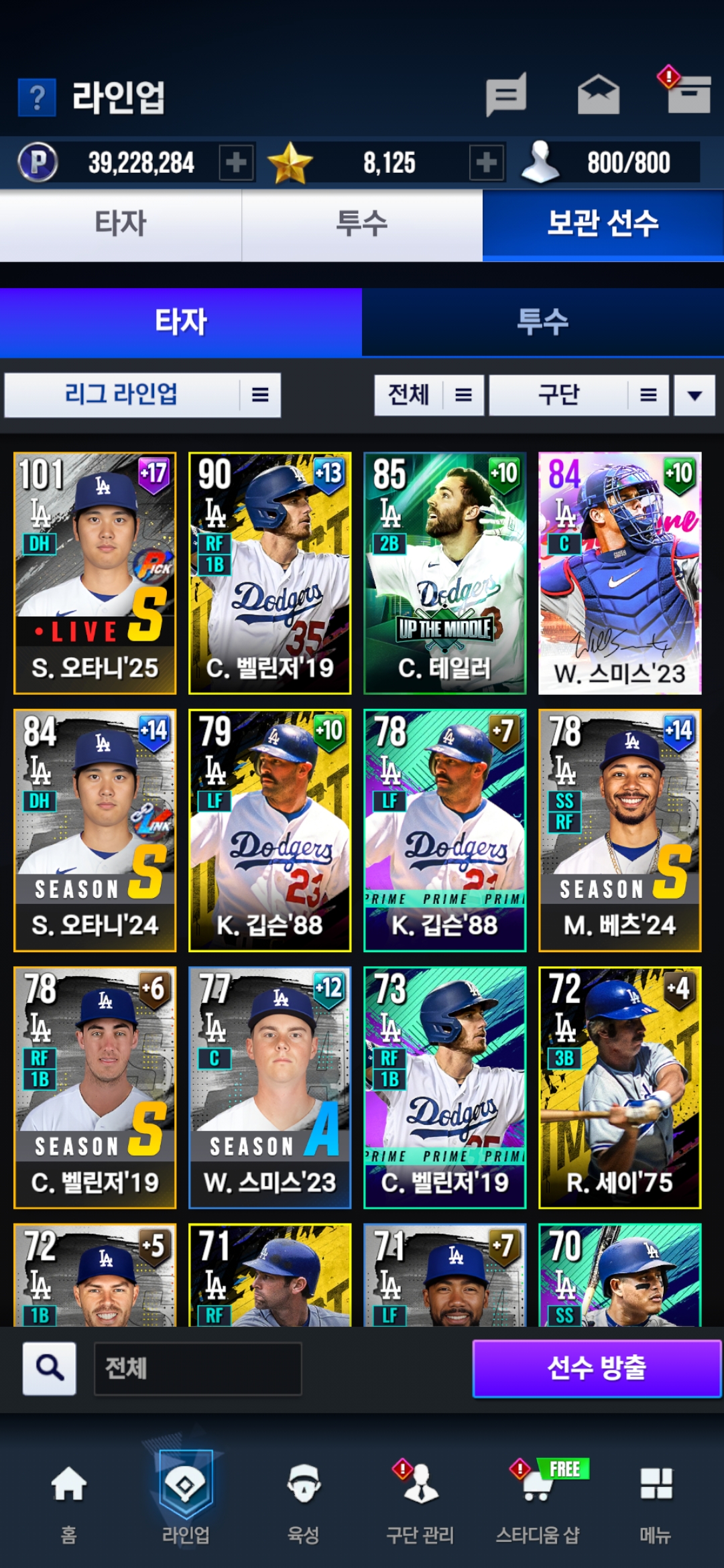Viewport: 724px width, 1568px height.
Task: Go to 구단 관리 in the bottom navigation
Action: coord(420,1501)
